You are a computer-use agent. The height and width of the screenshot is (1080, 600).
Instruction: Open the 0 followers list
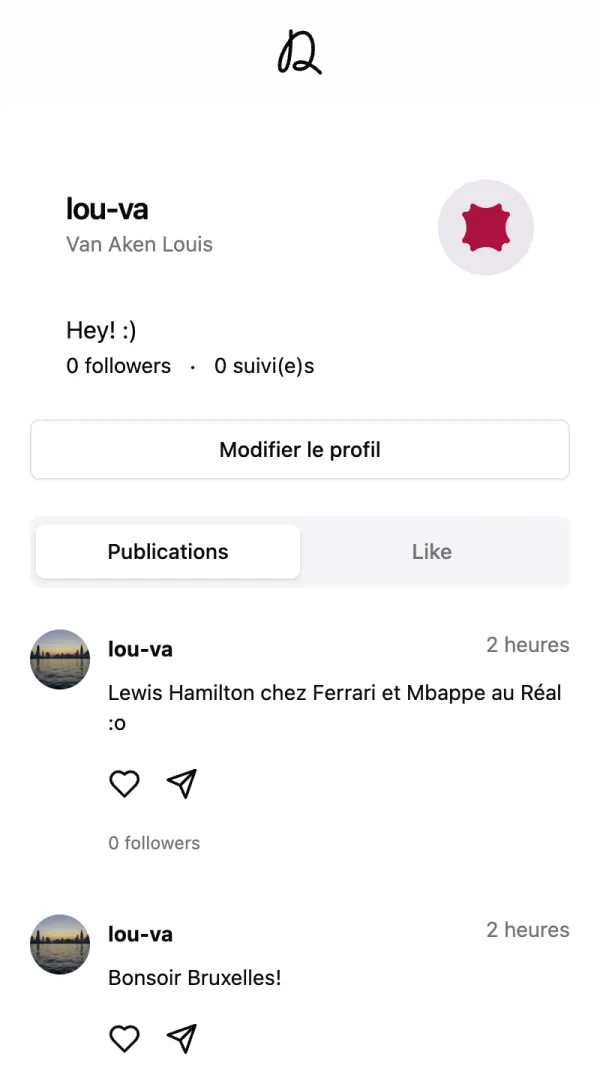click(x=119, y=366)
